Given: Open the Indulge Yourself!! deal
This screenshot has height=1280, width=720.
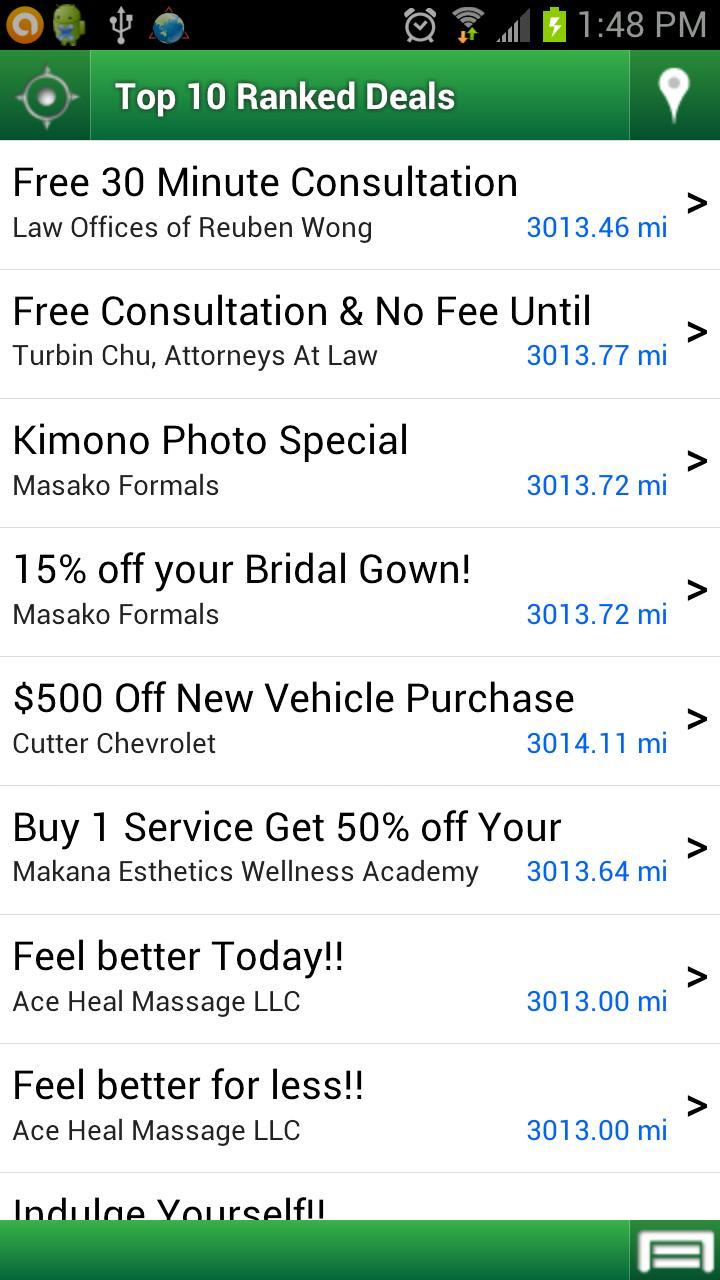Looking at the screenshot, I should click(x=359, y=1203).
